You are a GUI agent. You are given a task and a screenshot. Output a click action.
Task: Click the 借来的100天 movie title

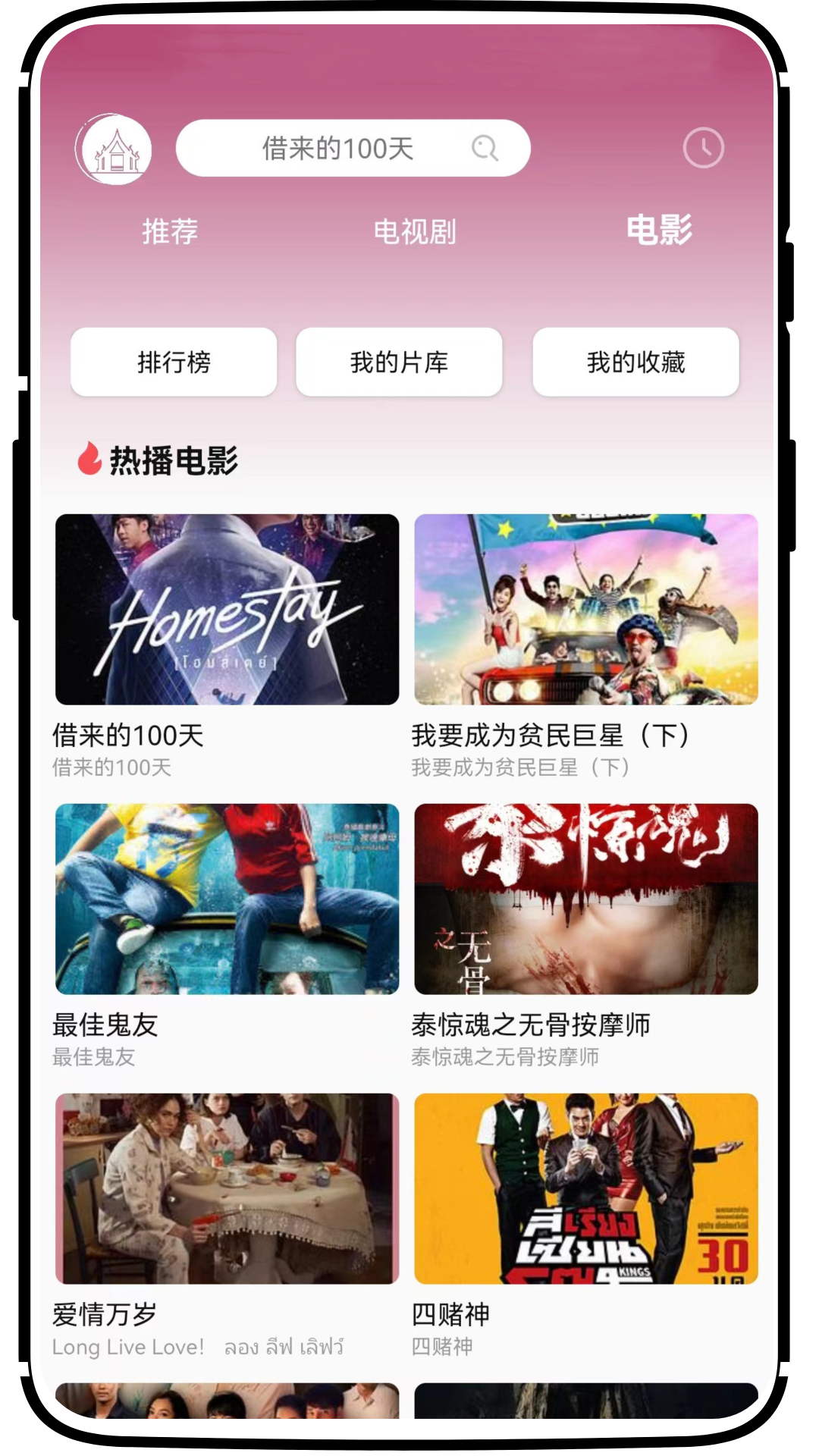(130, 734)
